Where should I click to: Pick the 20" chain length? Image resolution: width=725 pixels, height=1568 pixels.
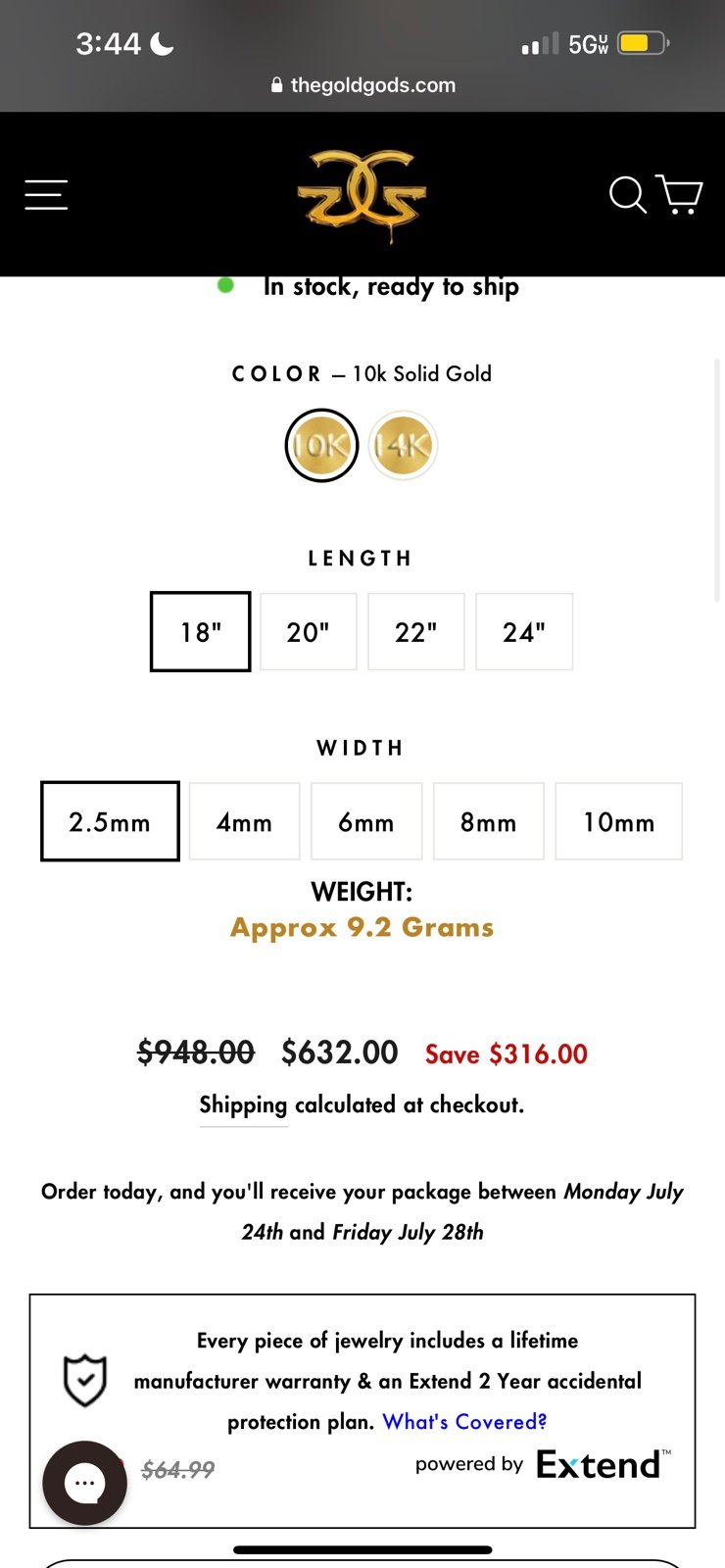point(309,632)
